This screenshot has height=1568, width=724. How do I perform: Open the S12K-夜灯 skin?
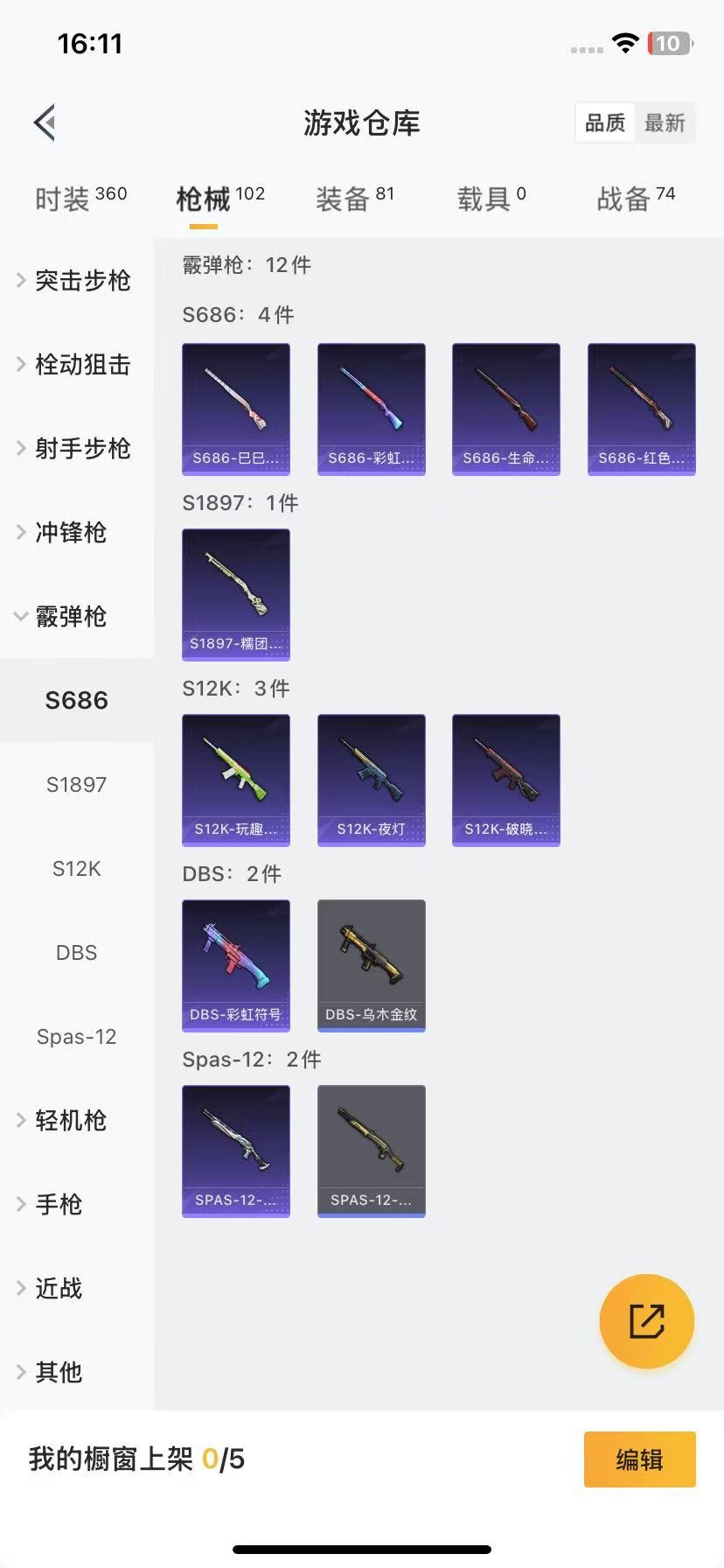click(x=371, y=780)
